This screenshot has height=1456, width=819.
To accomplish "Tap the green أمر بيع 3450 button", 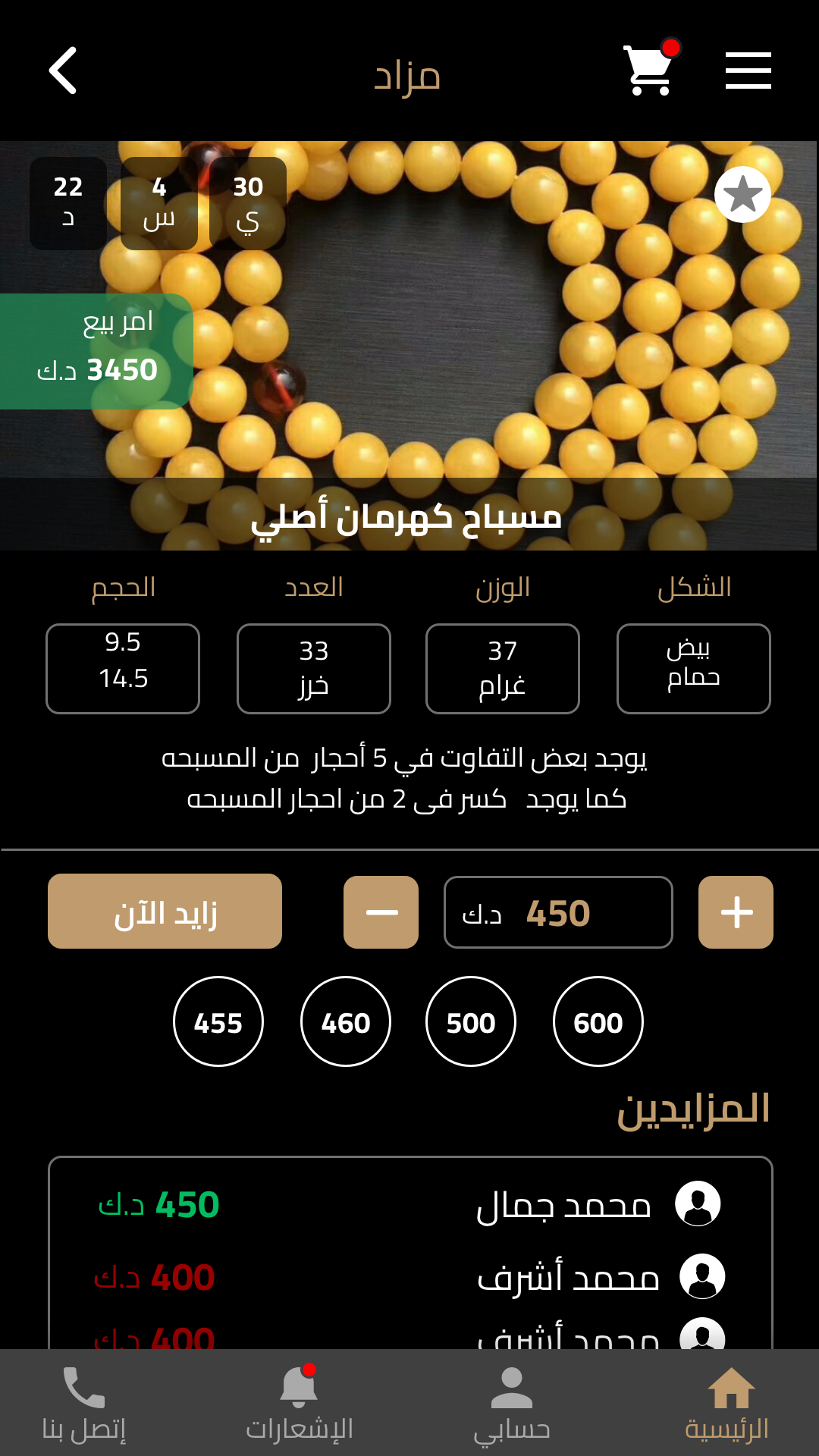I will tap(96, 351).
